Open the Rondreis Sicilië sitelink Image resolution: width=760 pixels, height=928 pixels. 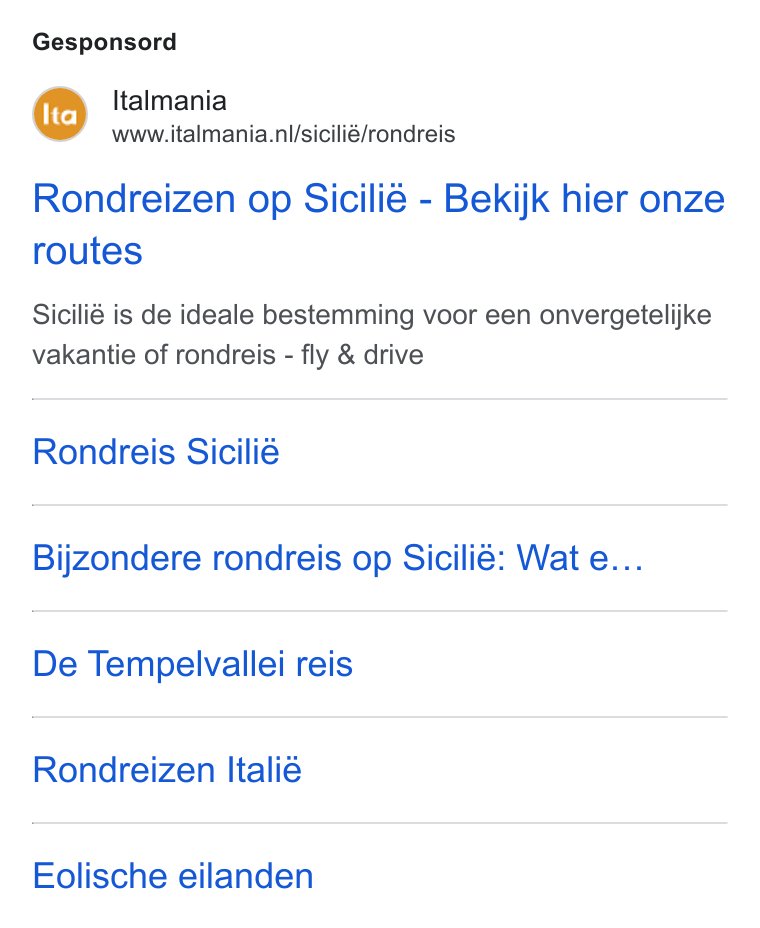(156, 452)
